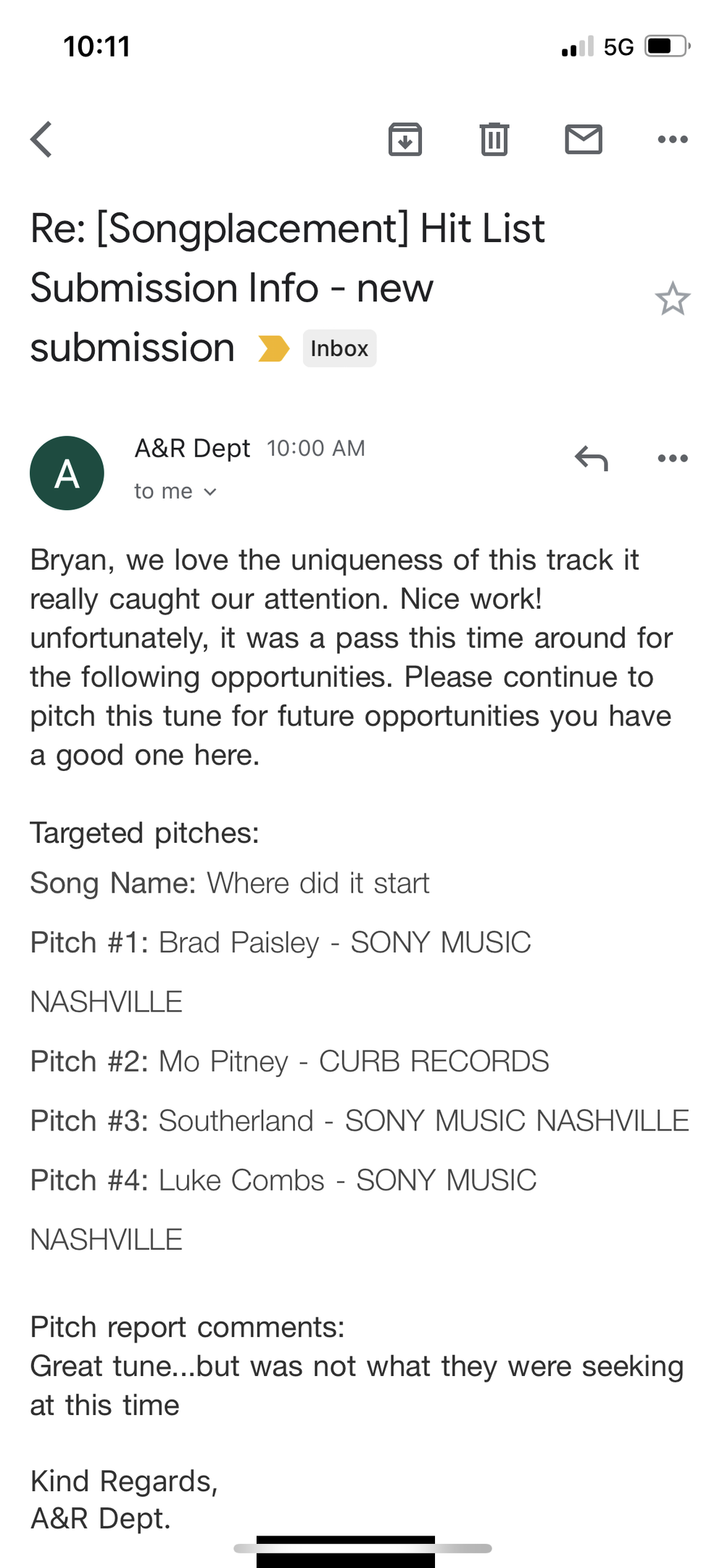Reply to A&R Dept's message
The width and height of the screenshot is (725, 1568).
click(591, 458)
